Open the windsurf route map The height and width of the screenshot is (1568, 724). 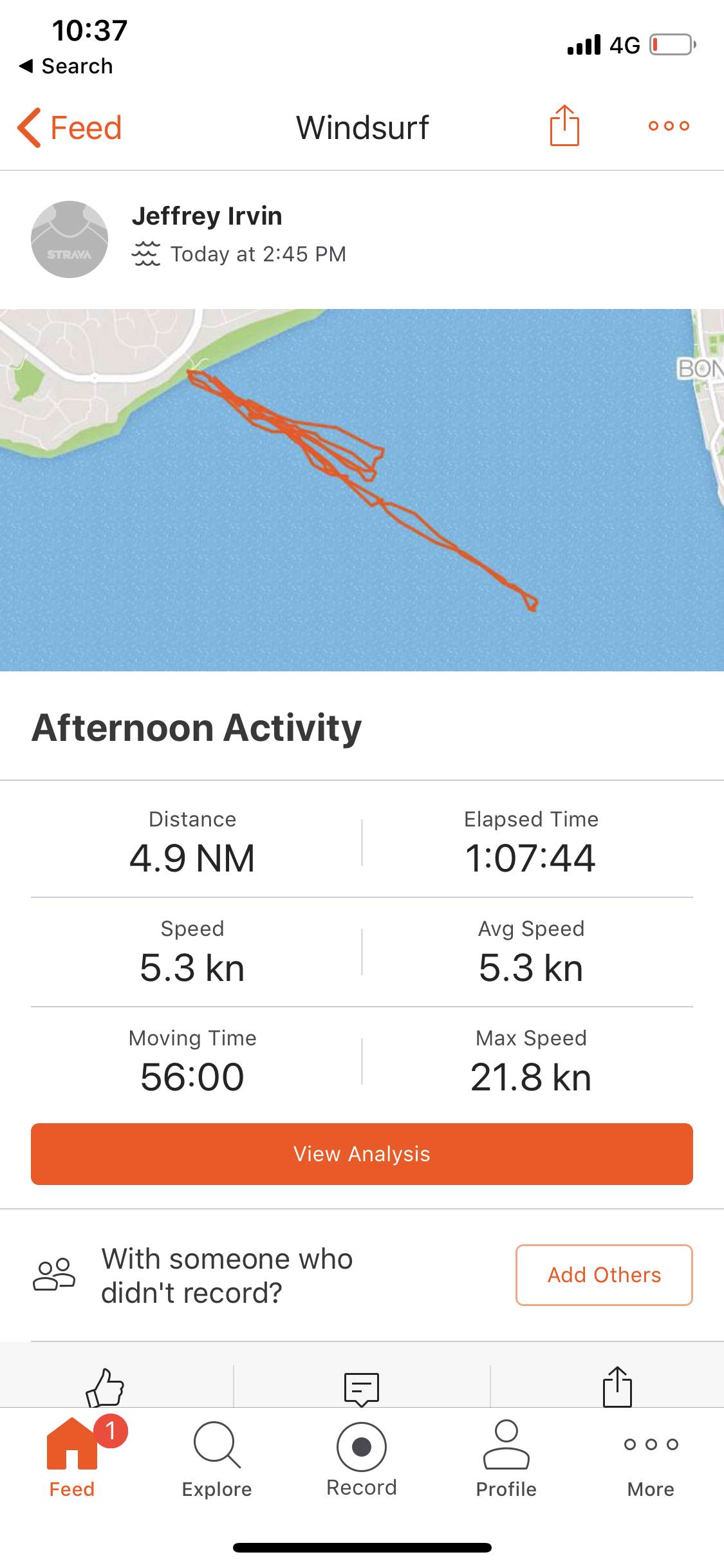click(x=362, y=489)
